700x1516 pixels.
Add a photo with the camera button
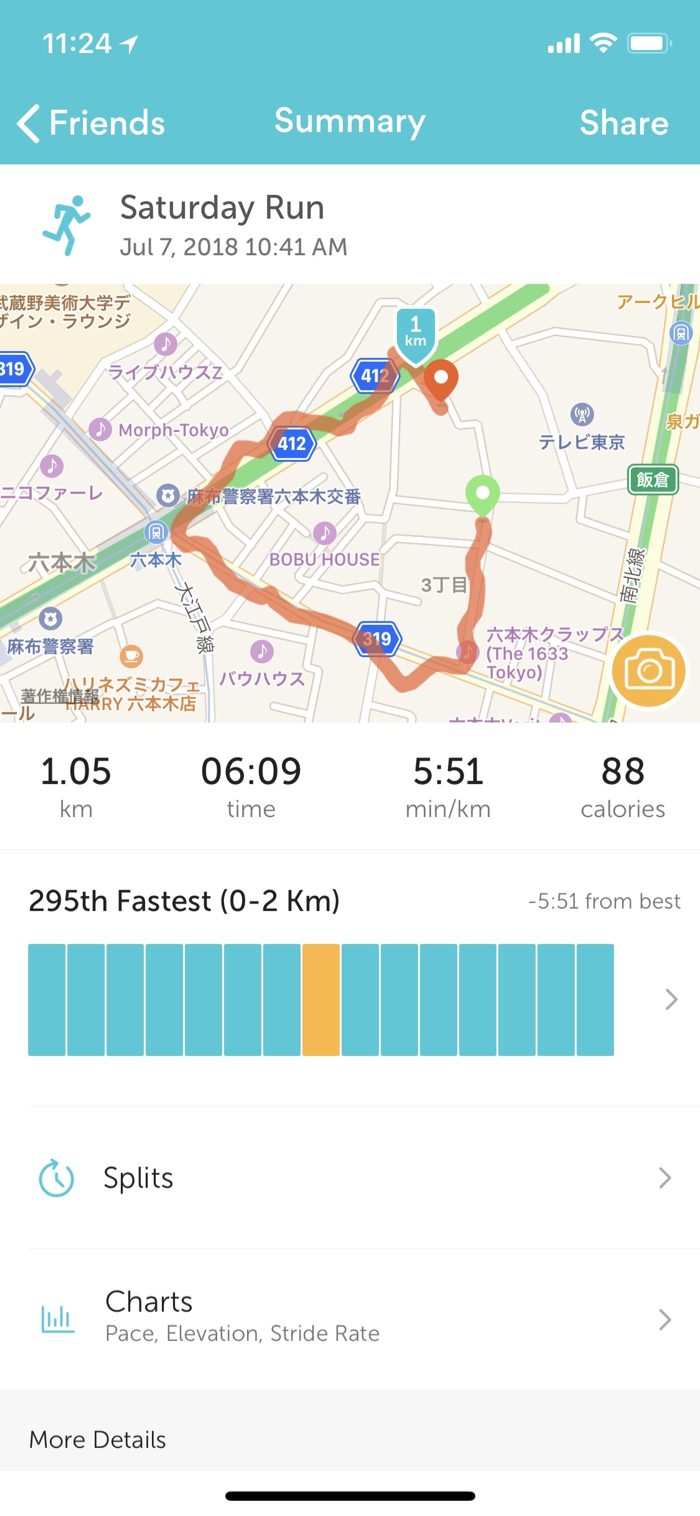pos(649,671)
